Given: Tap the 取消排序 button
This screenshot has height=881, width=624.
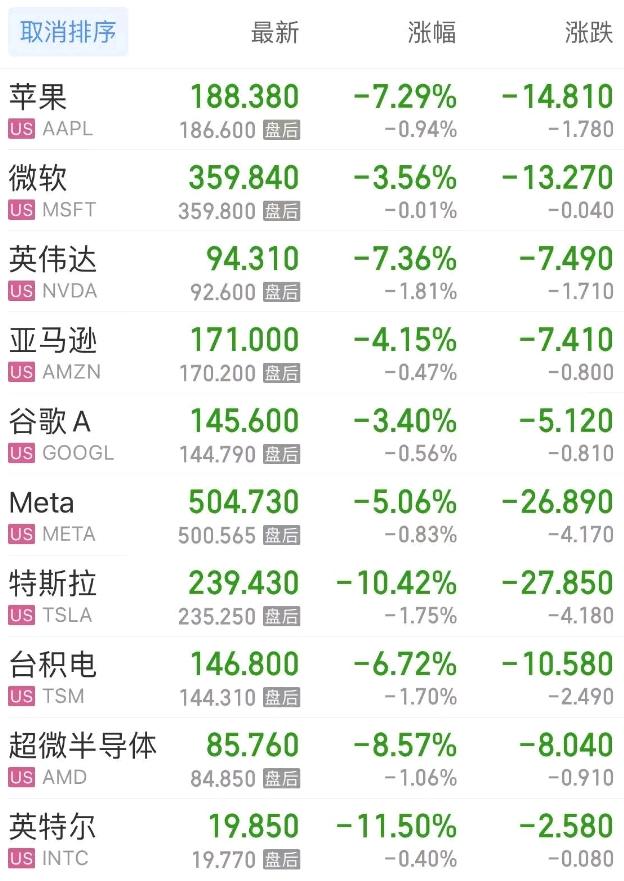Looking at the screenshot, I should pyautogui.click(x=68, y=32).
